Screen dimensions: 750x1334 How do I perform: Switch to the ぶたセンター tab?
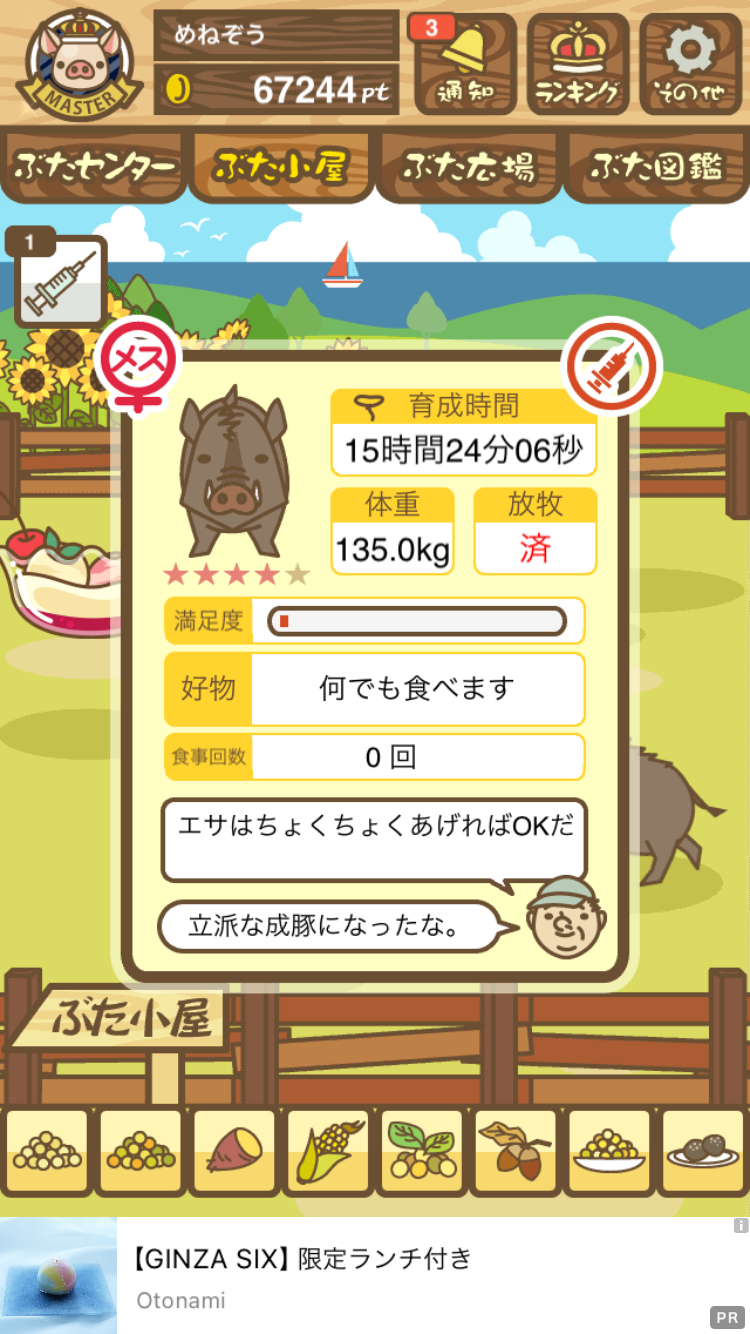[x=94, y=167]
